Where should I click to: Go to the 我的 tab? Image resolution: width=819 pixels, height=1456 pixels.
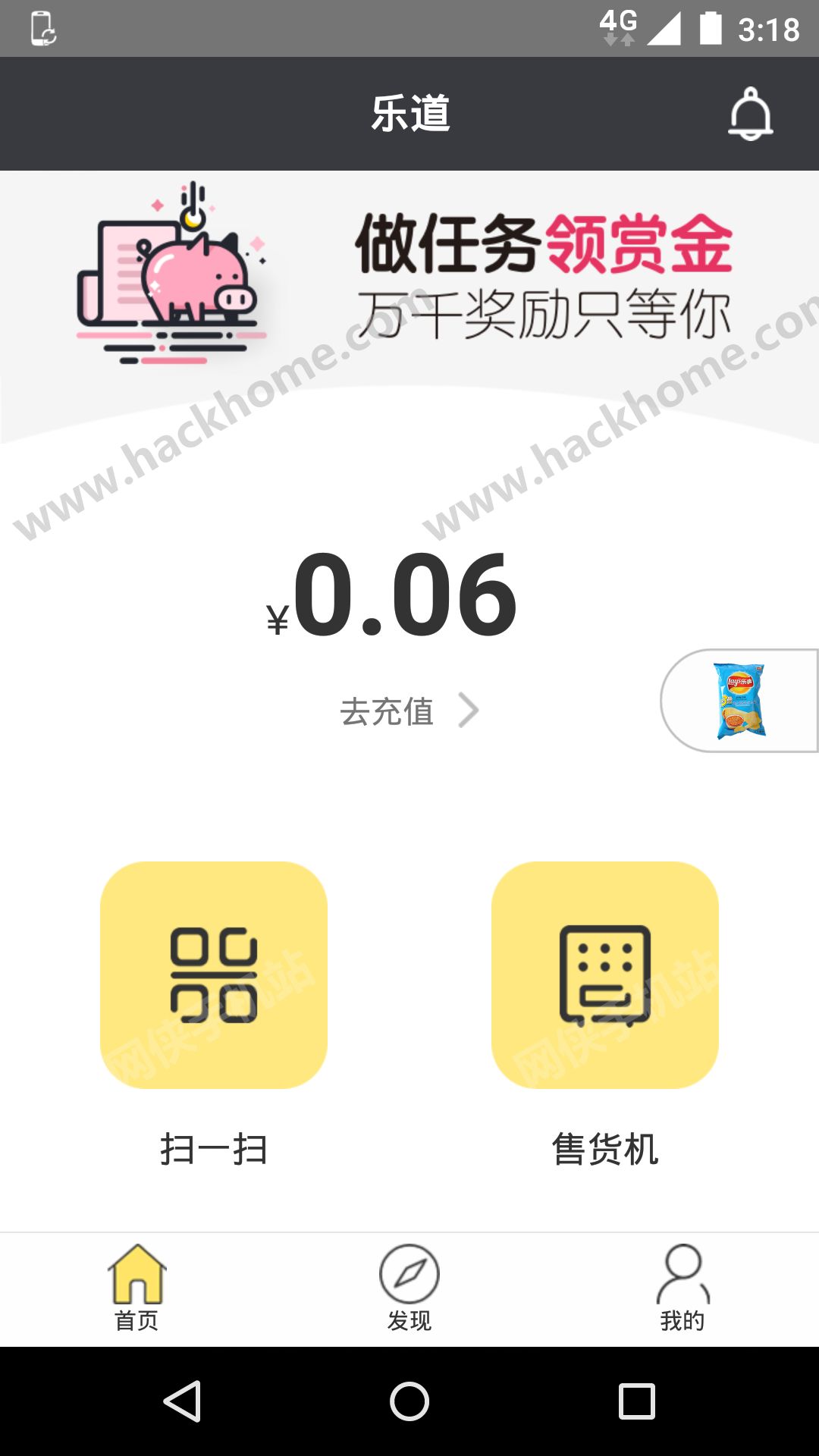(x=682, y=1288)
